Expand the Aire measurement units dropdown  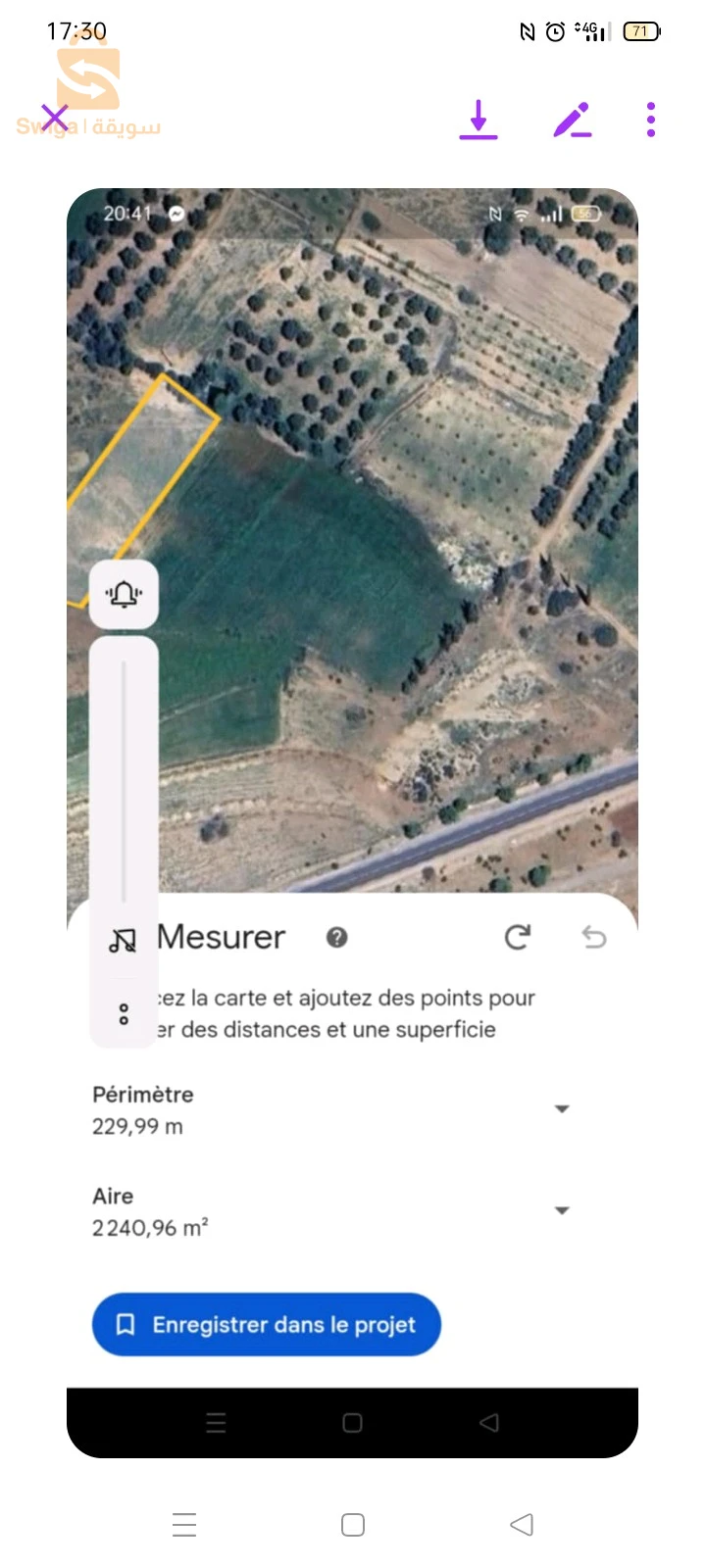click(x=561, y=1210)
